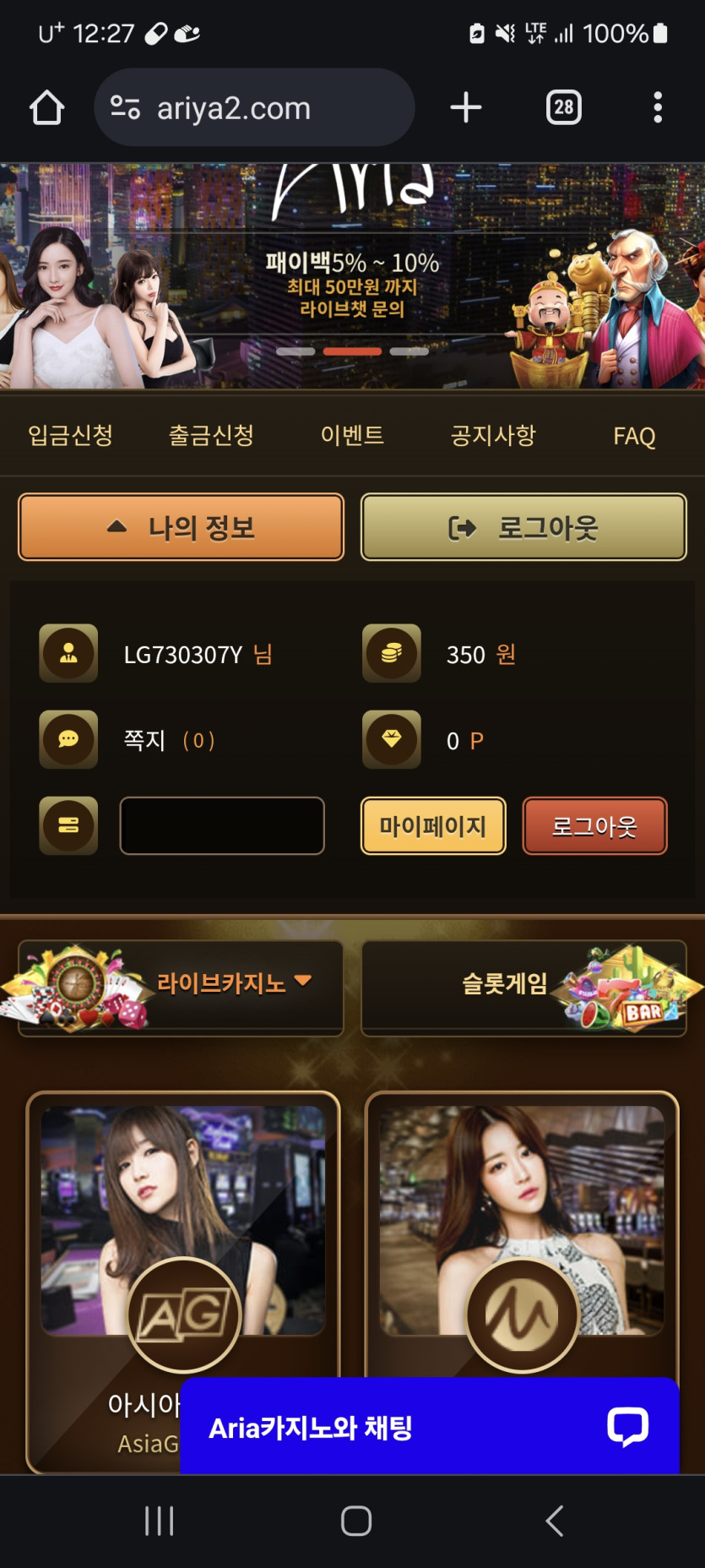This screenshot has width=705, height=1568.
Task: Show the 28 open tabs
Action: tap(563, 108)
